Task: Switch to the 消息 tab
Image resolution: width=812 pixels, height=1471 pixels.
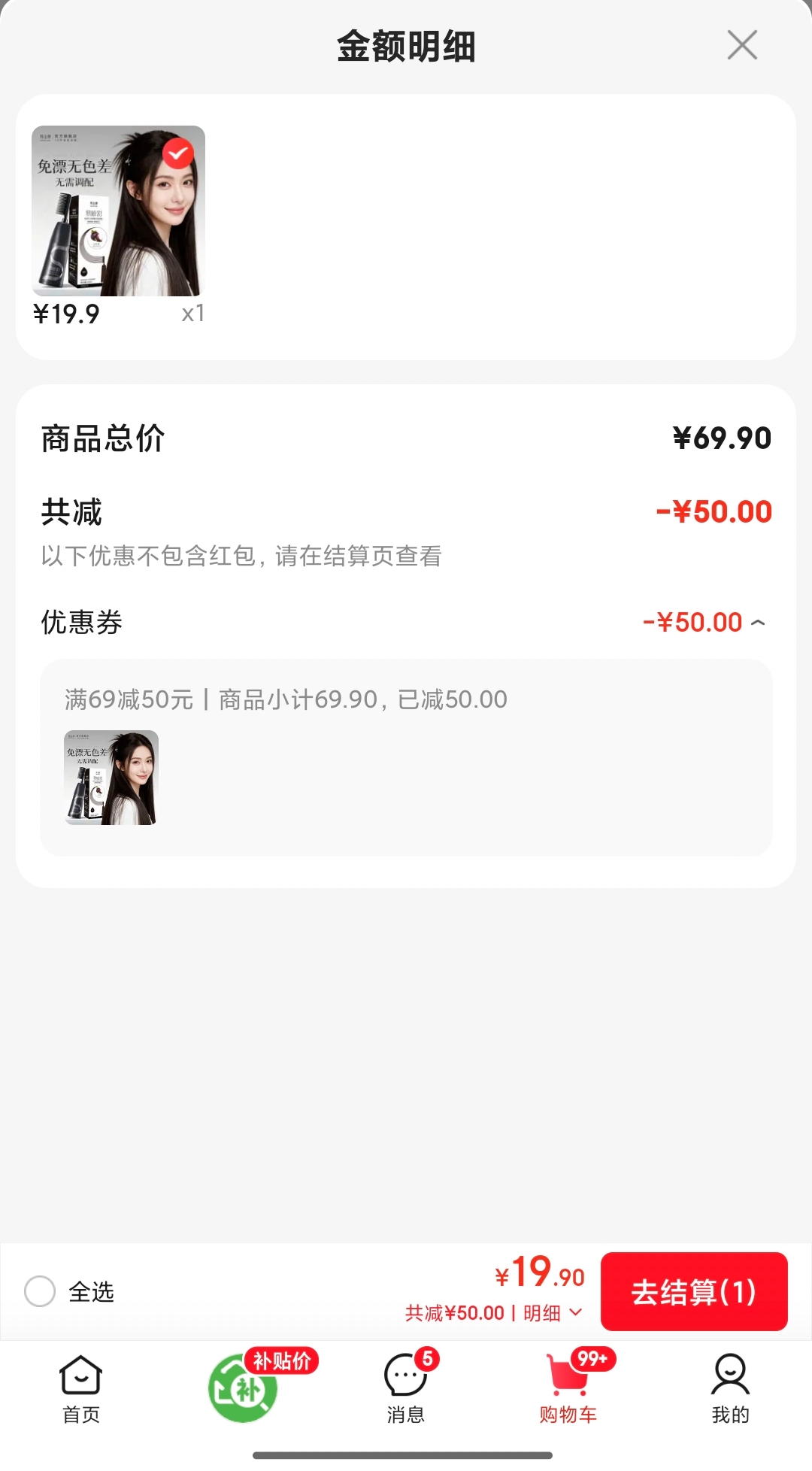Action: (x=406, y=1389)
